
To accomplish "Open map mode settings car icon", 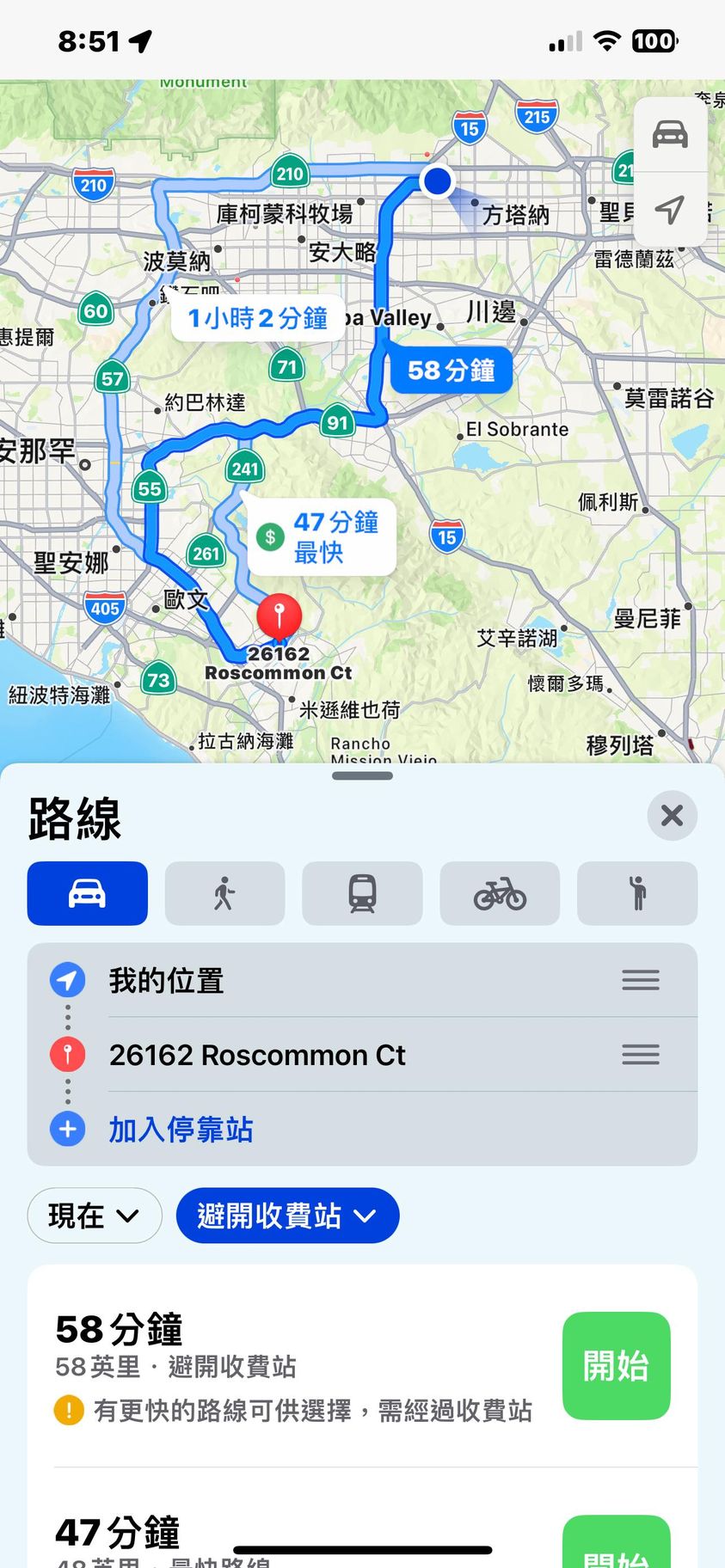I will (670, 135).
